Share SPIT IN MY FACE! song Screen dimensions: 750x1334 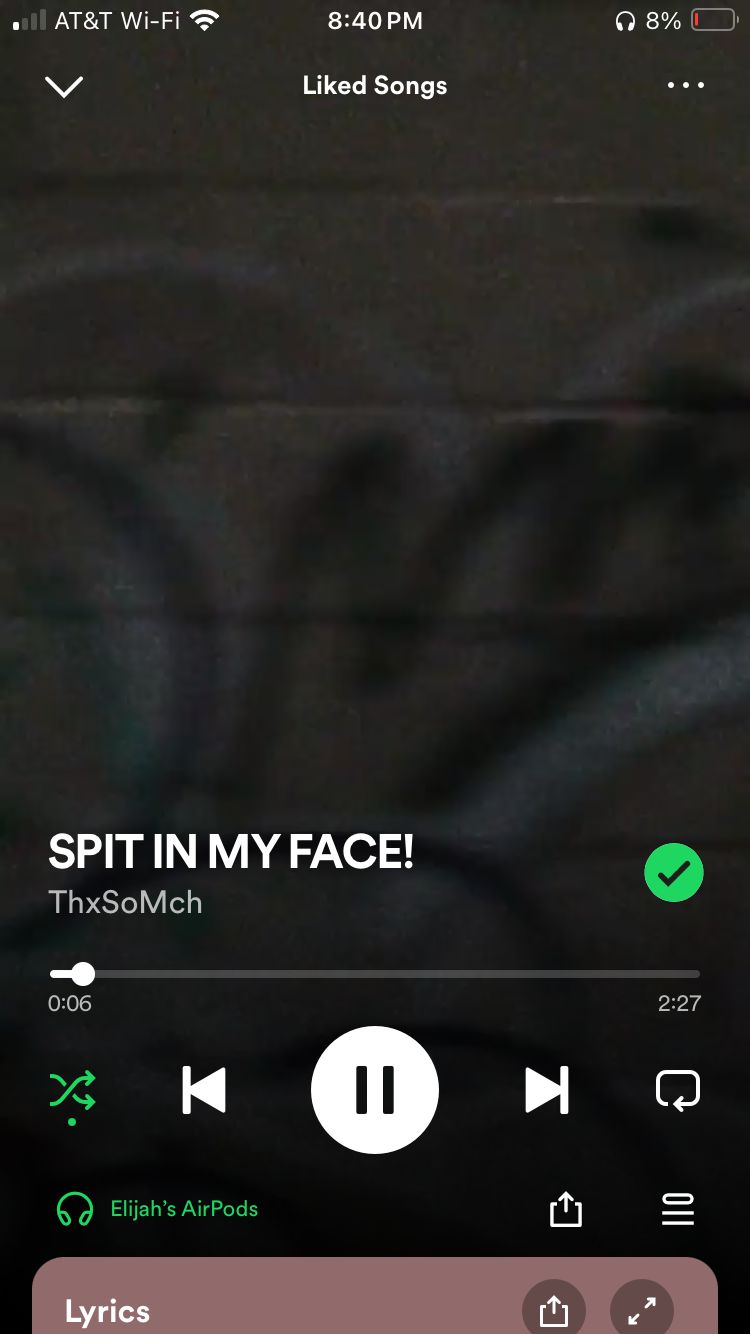point(565,1210)
